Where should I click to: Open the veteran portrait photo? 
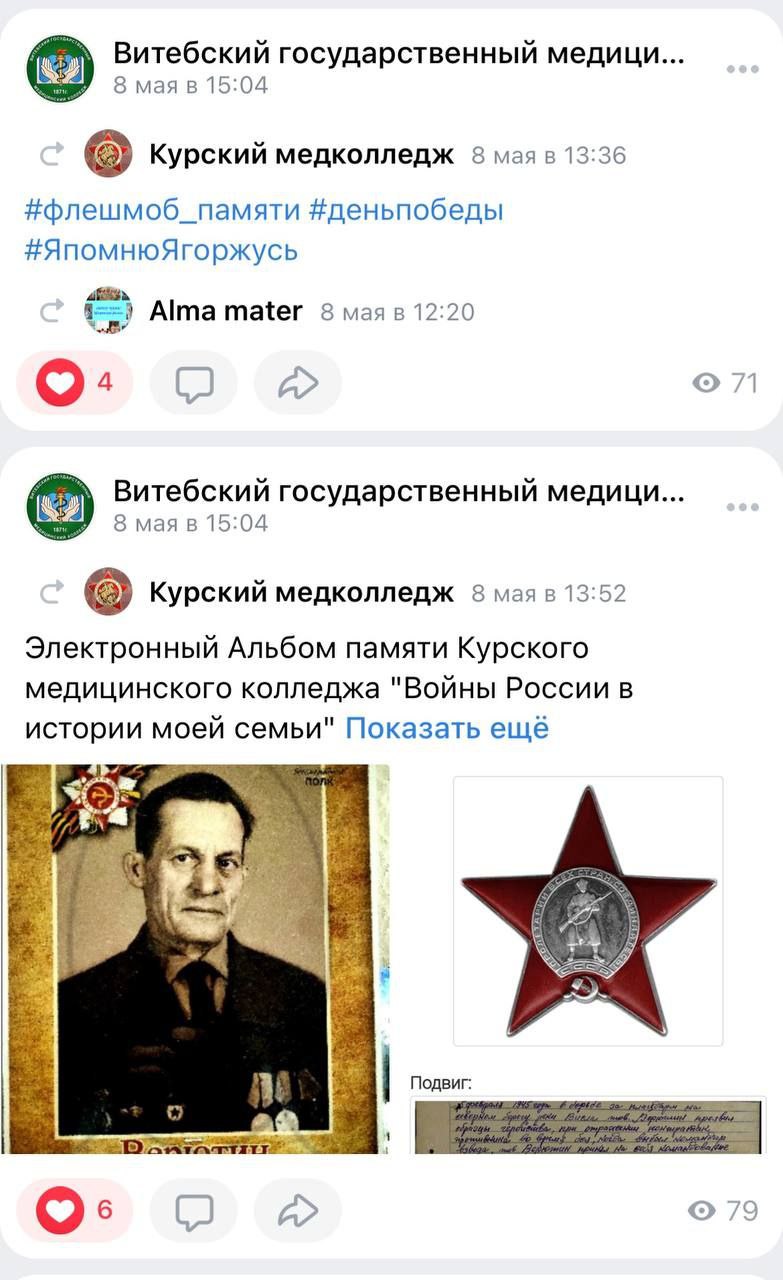(x=196, y=958)
